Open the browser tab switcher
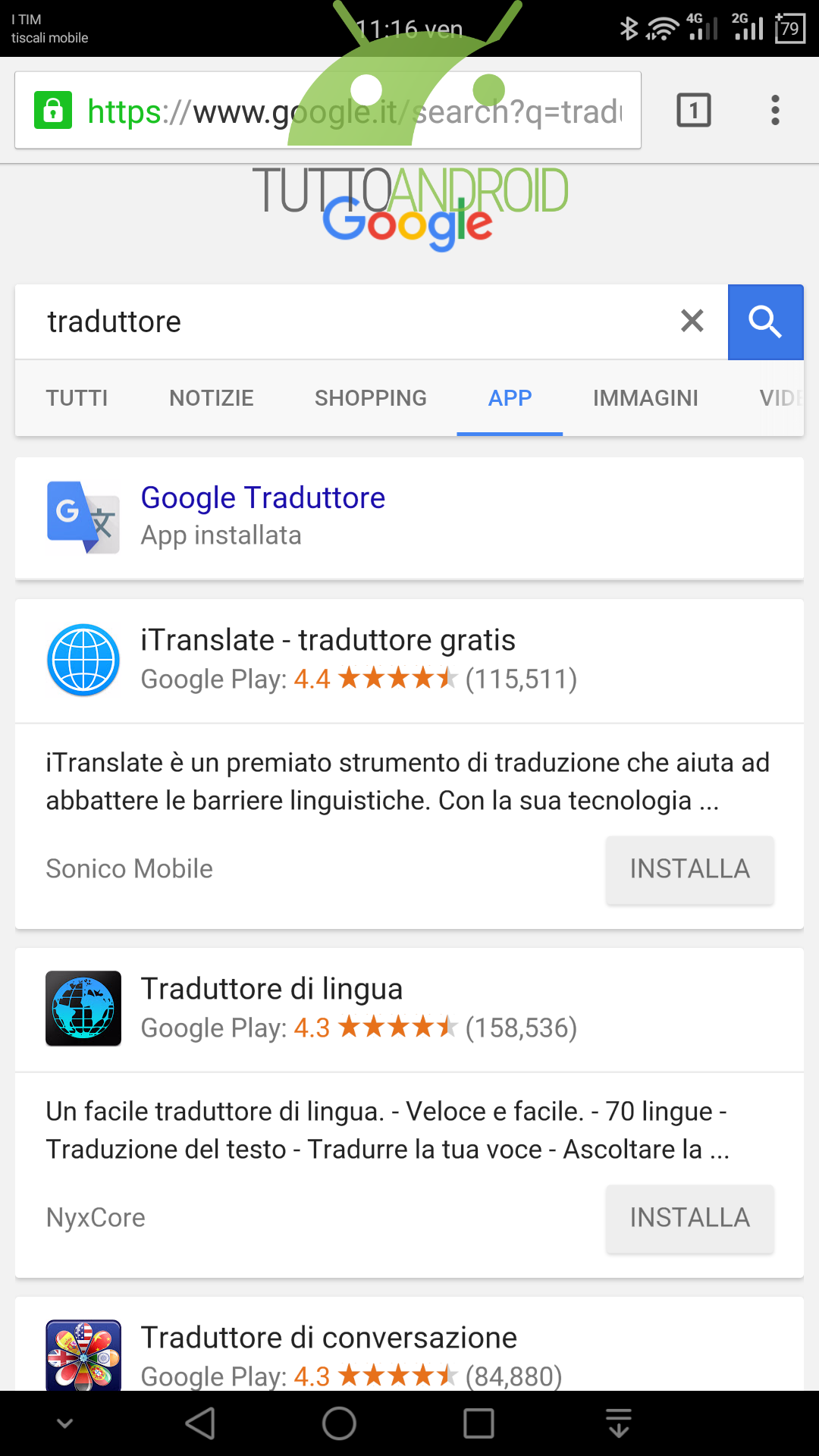Image resolution: width=819 pixels, height=1456 pixels. [x=693, y=111]
